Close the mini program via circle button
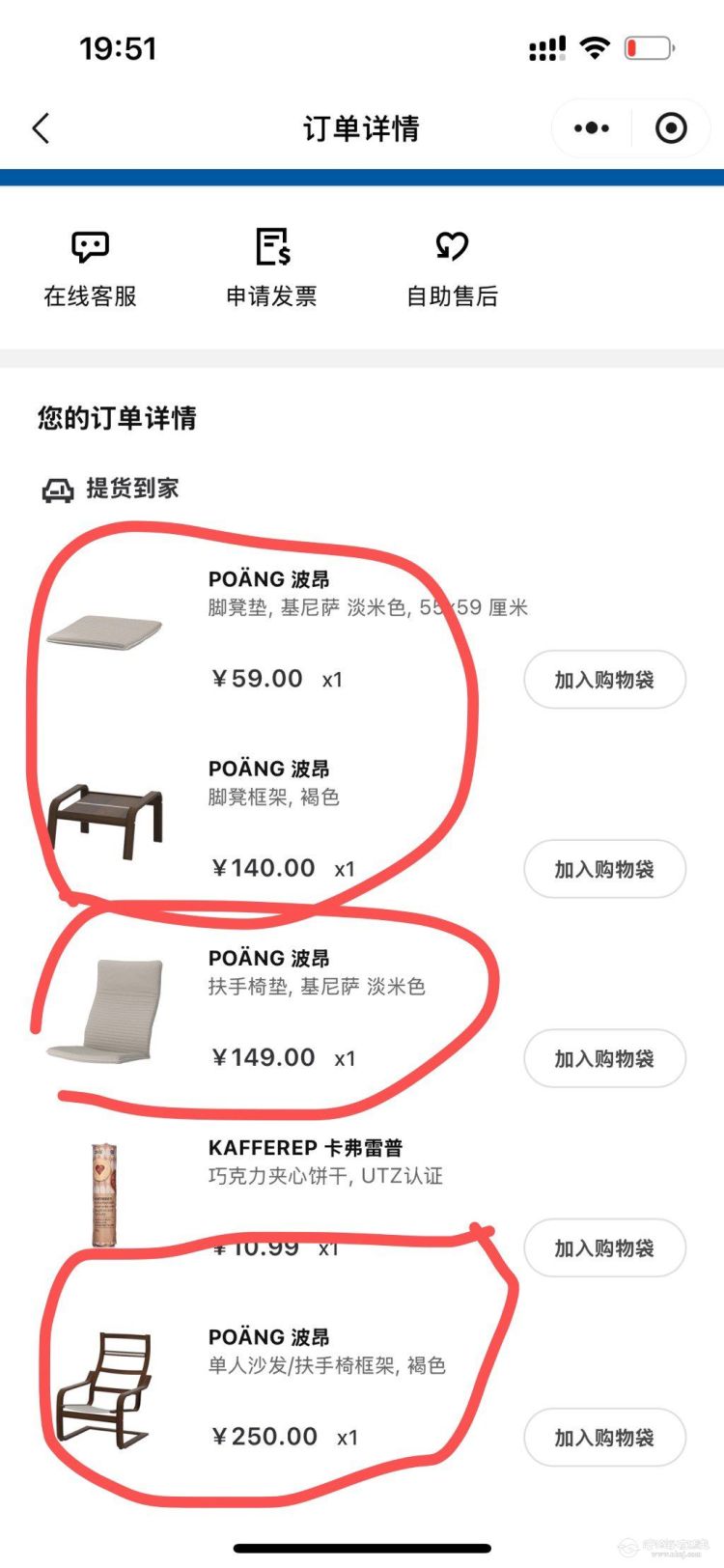 [671, 128]
